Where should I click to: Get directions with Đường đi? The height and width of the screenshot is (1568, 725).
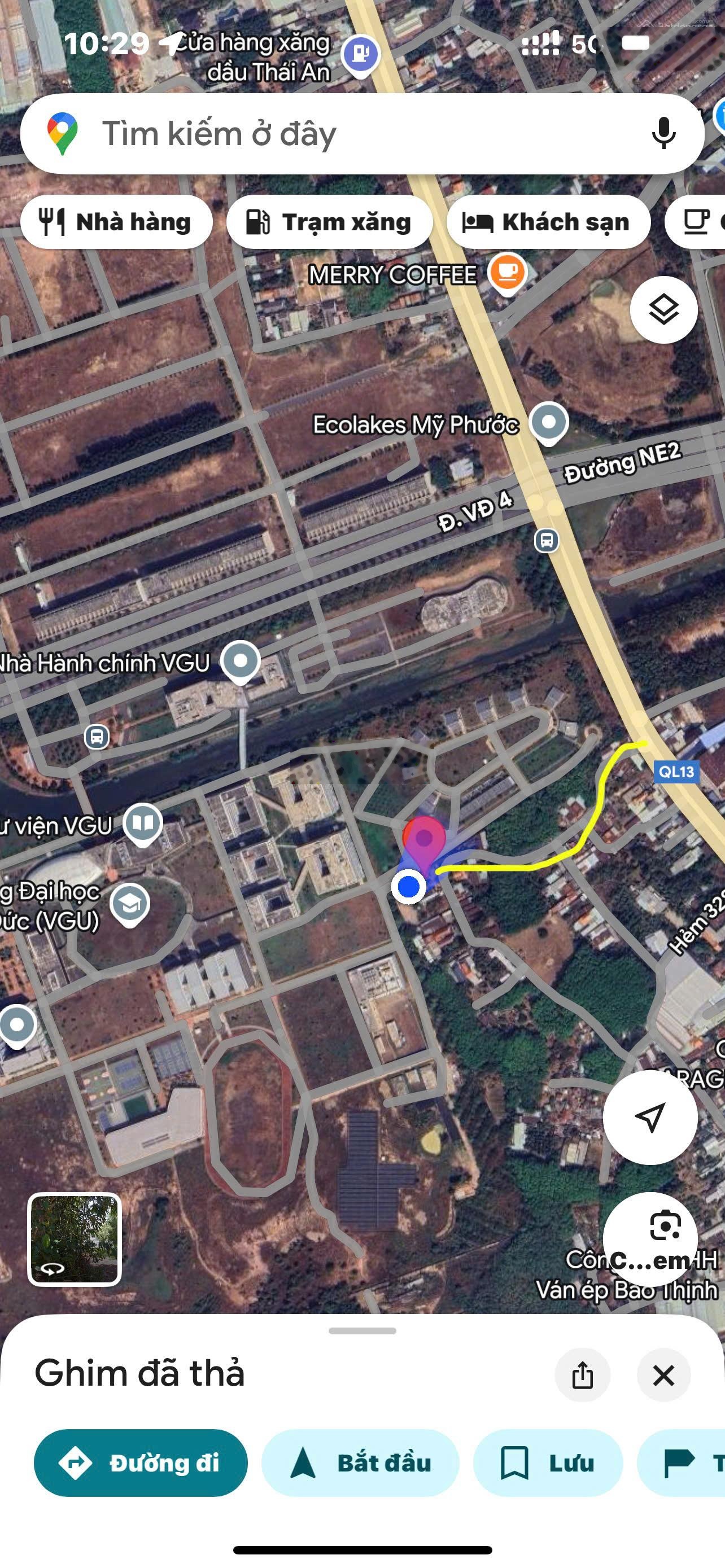(x=141, y=1462)
